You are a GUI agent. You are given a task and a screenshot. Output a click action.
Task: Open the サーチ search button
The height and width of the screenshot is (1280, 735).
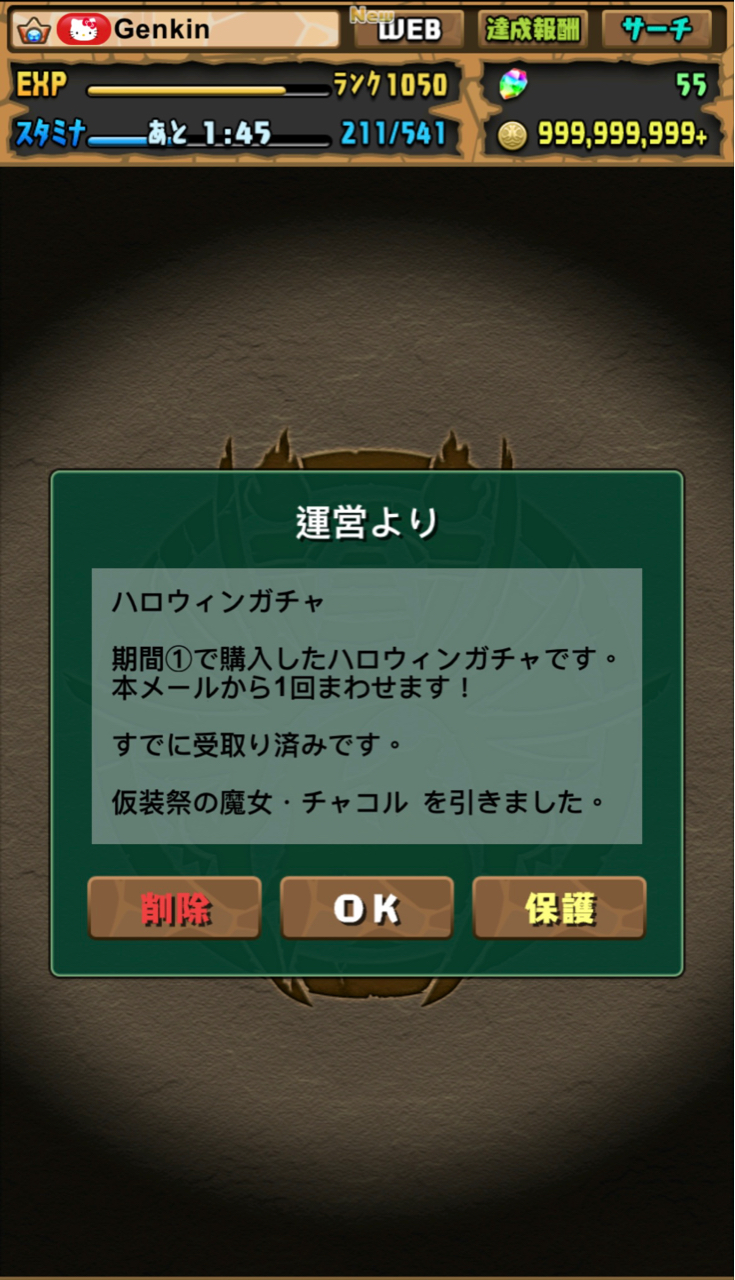click(x=657, y=29)
